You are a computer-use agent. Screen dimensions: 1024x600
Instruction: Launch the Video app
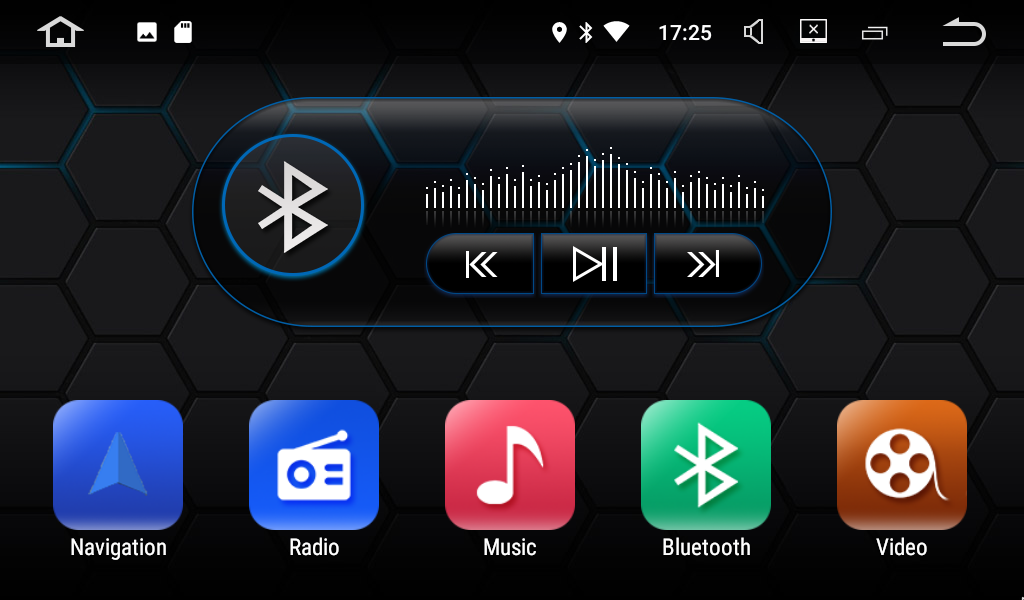(902, 465)
